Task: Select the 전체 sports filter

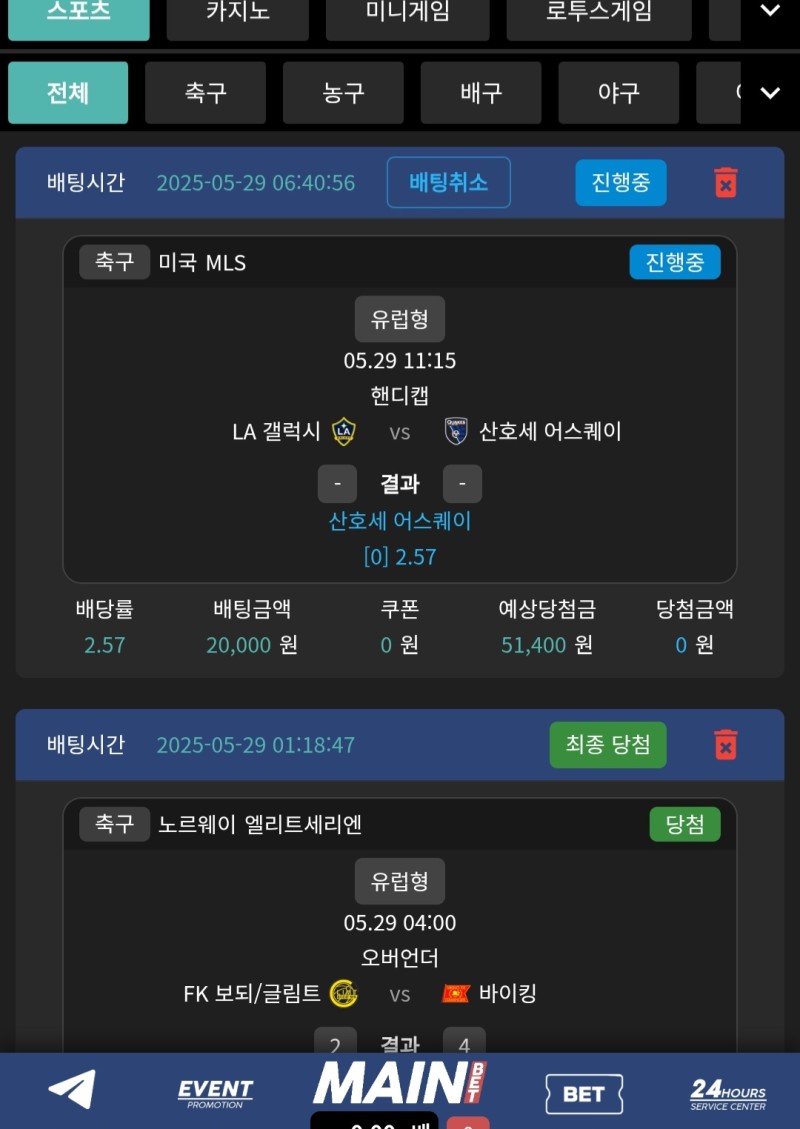Action: pos(68,93)
